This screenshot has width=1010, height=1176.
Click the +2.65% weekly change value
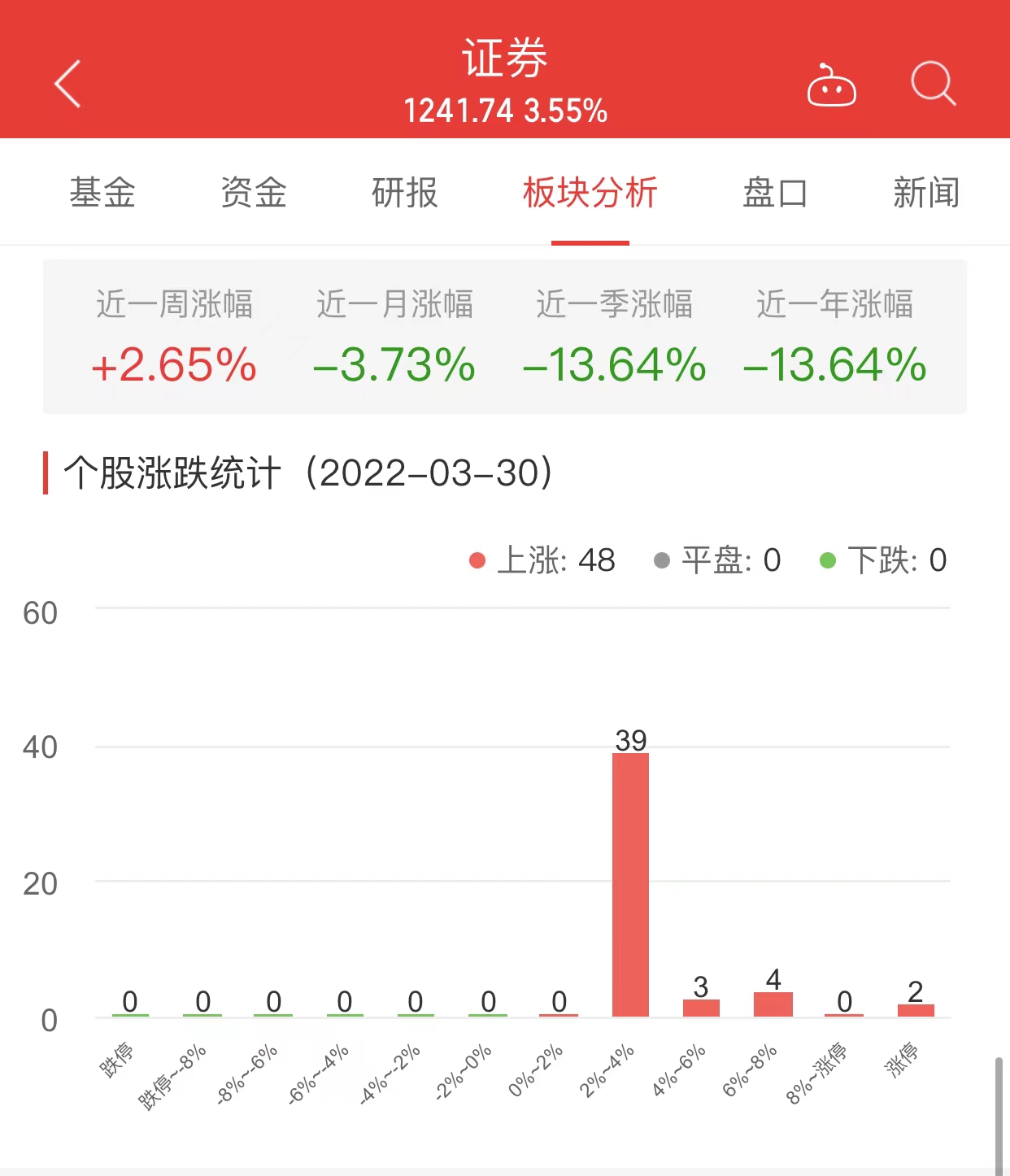tap(173, 367)
